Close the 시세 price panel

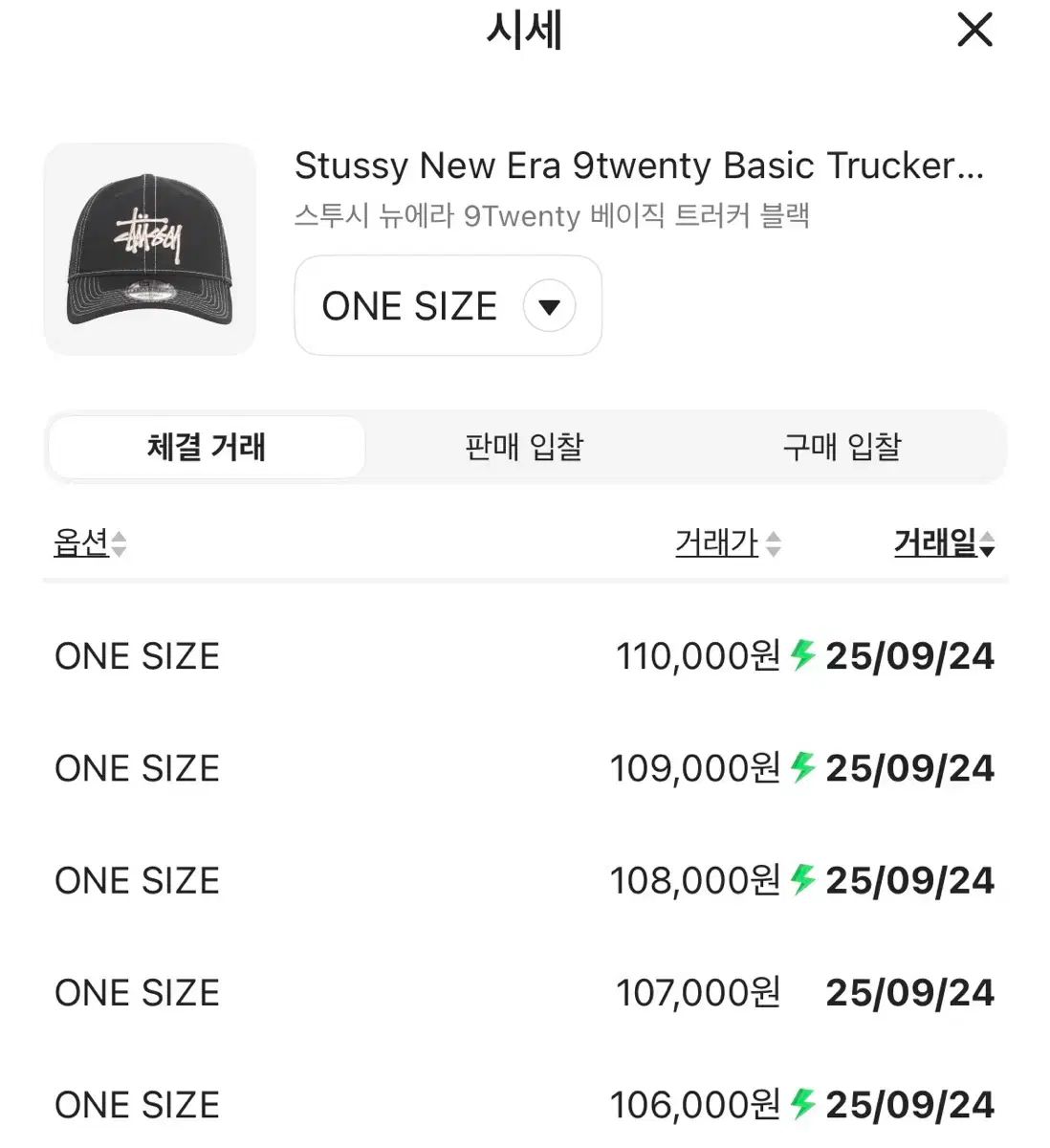pos(974,30)
